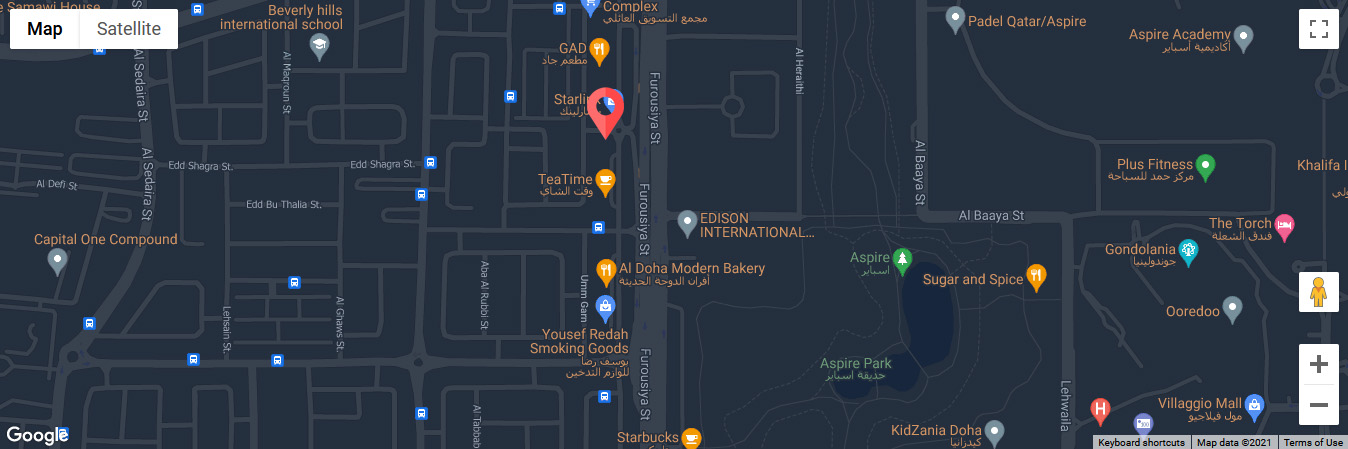Open TeaTime cafe marker

coord(606,180)
